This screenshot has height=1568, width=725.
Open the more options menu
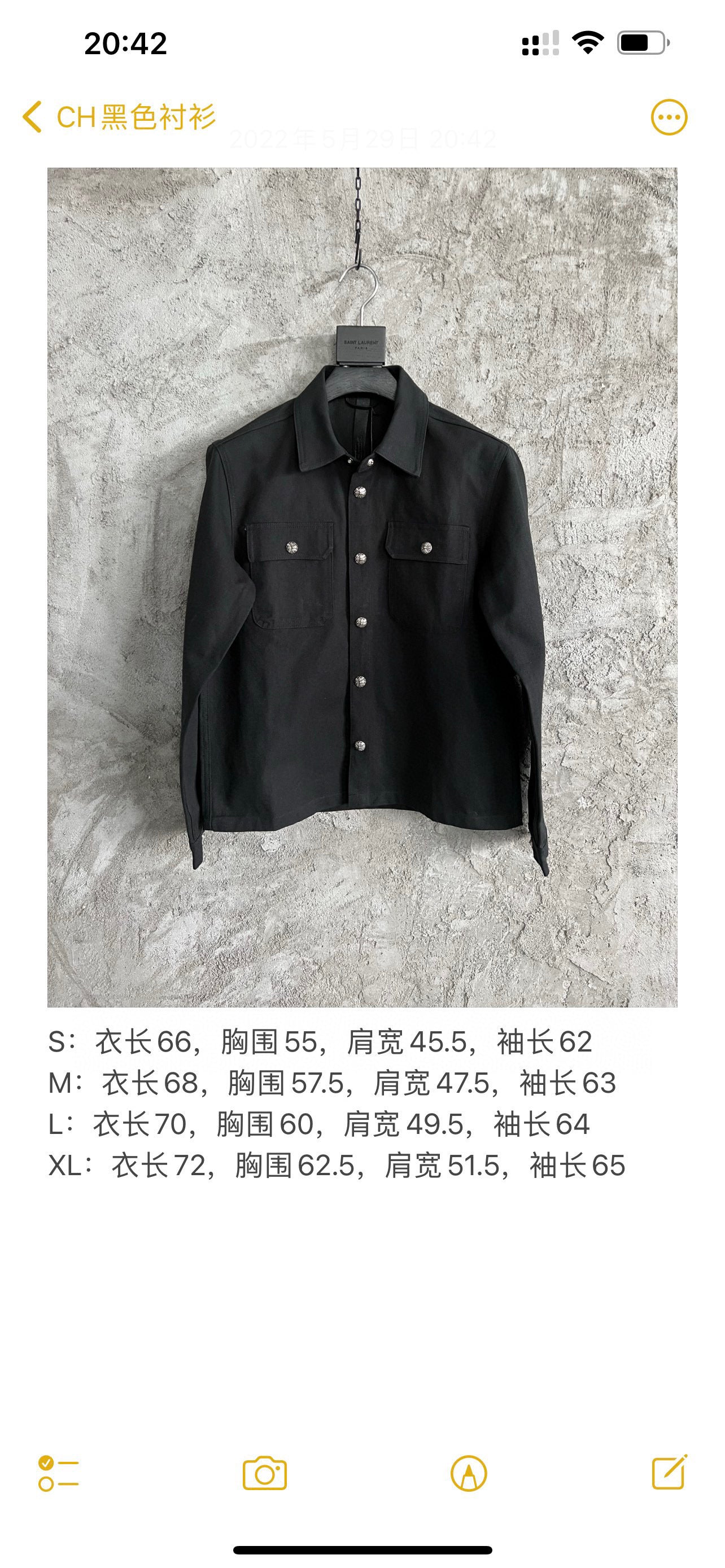[x=669, y=117]
